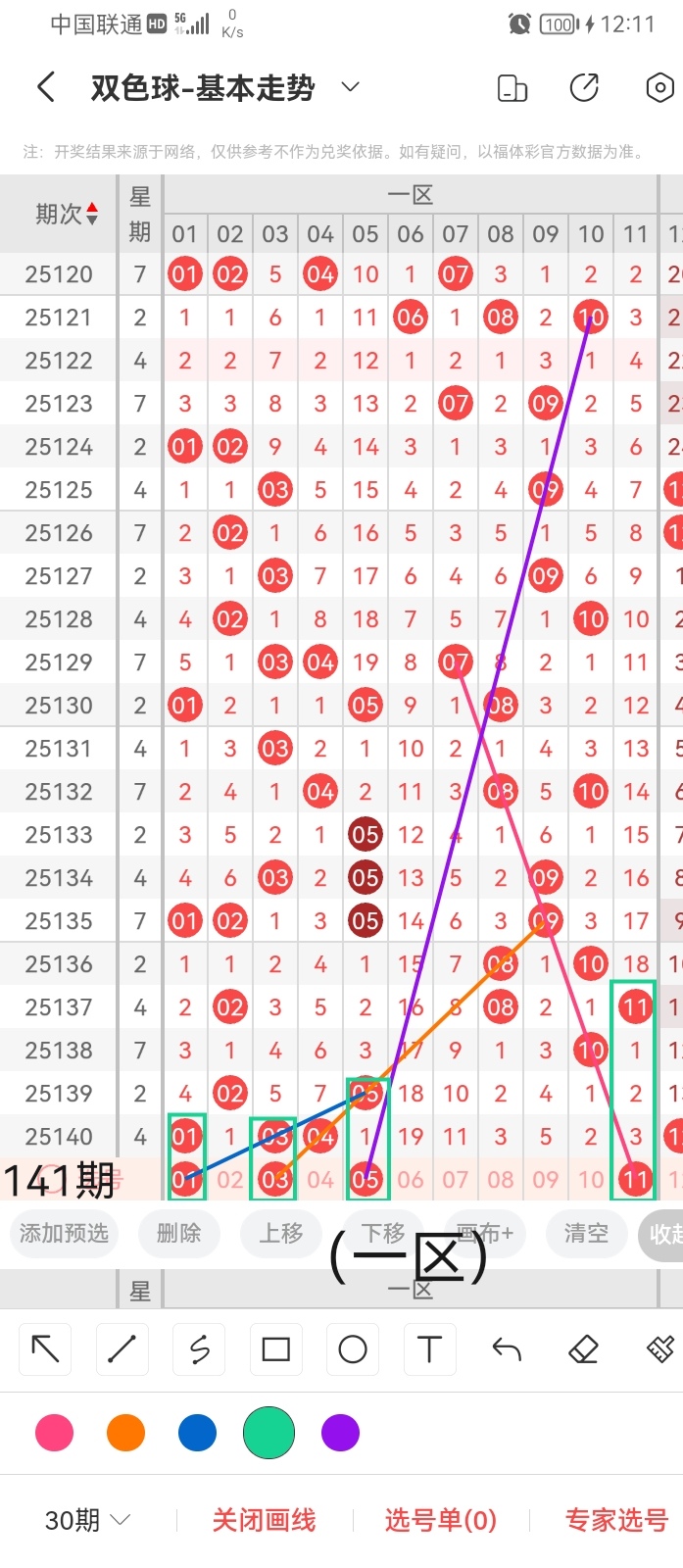Go back from the trend chart
The image size is (683, 1568).
[x=45, y=88]
